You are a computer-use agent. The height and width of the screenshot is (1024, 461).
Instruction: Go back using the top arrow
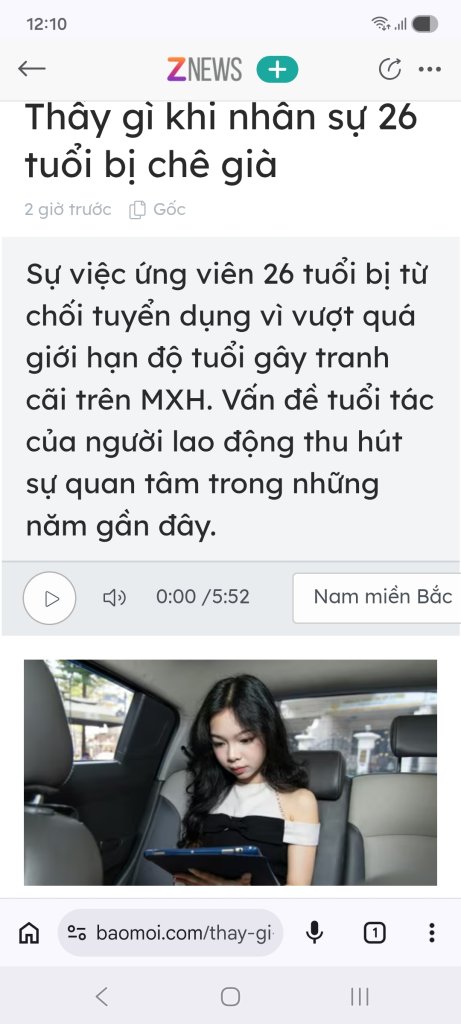click(x=31, y=69)
